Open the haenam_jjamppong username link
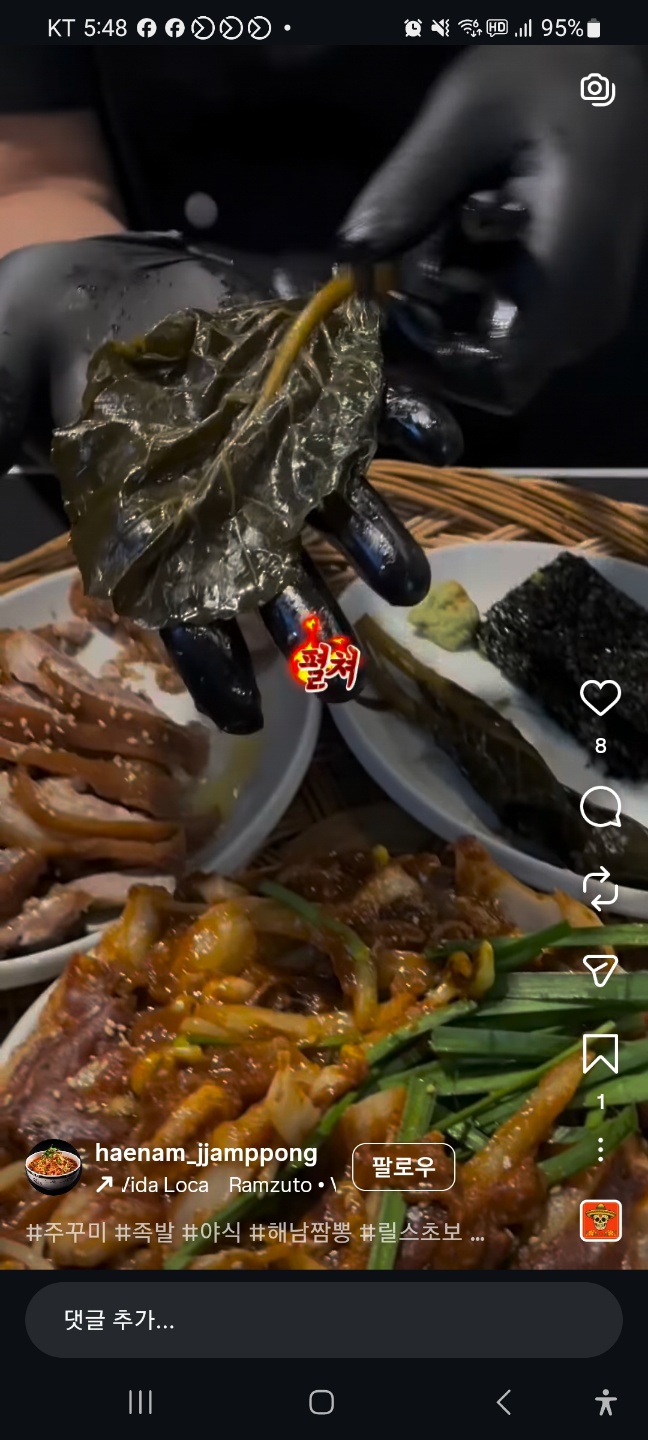Viewport: 648px width, 1440px height. [x=206, y=1153]
